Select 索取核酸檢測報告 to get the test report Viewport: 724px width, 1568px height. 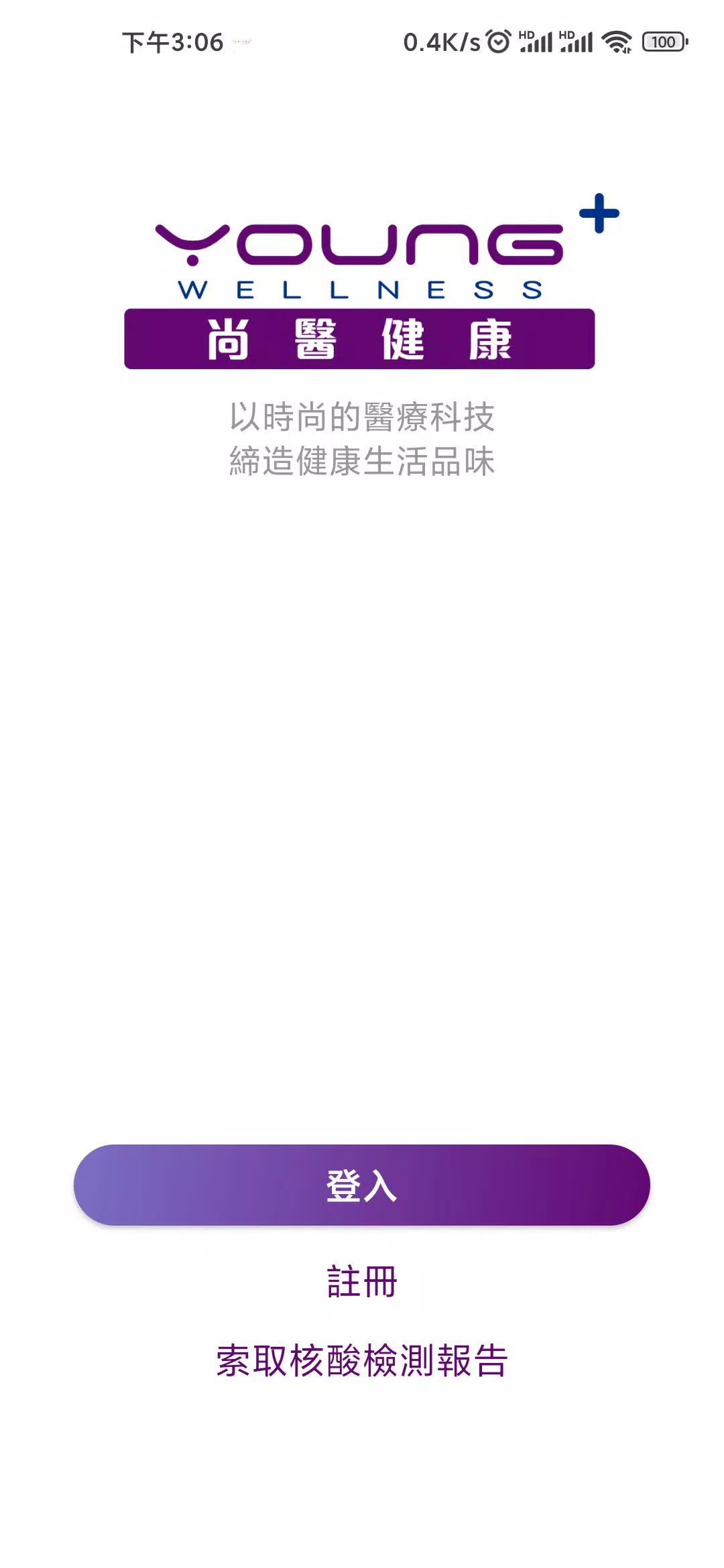click(362, 1360)
